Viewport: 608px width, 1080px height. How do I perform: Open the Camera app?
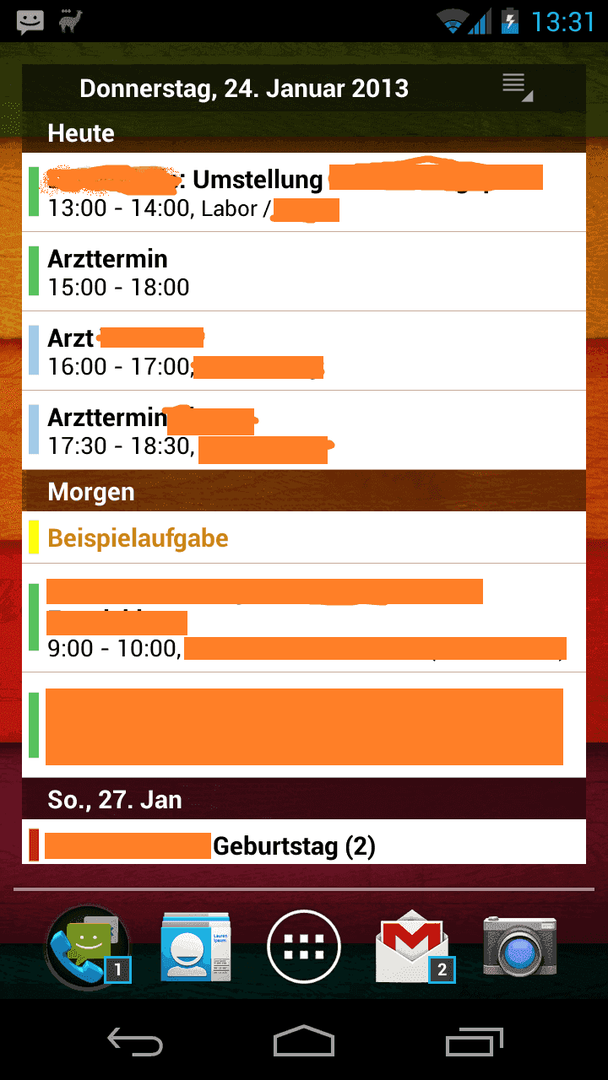pos(520,947)
